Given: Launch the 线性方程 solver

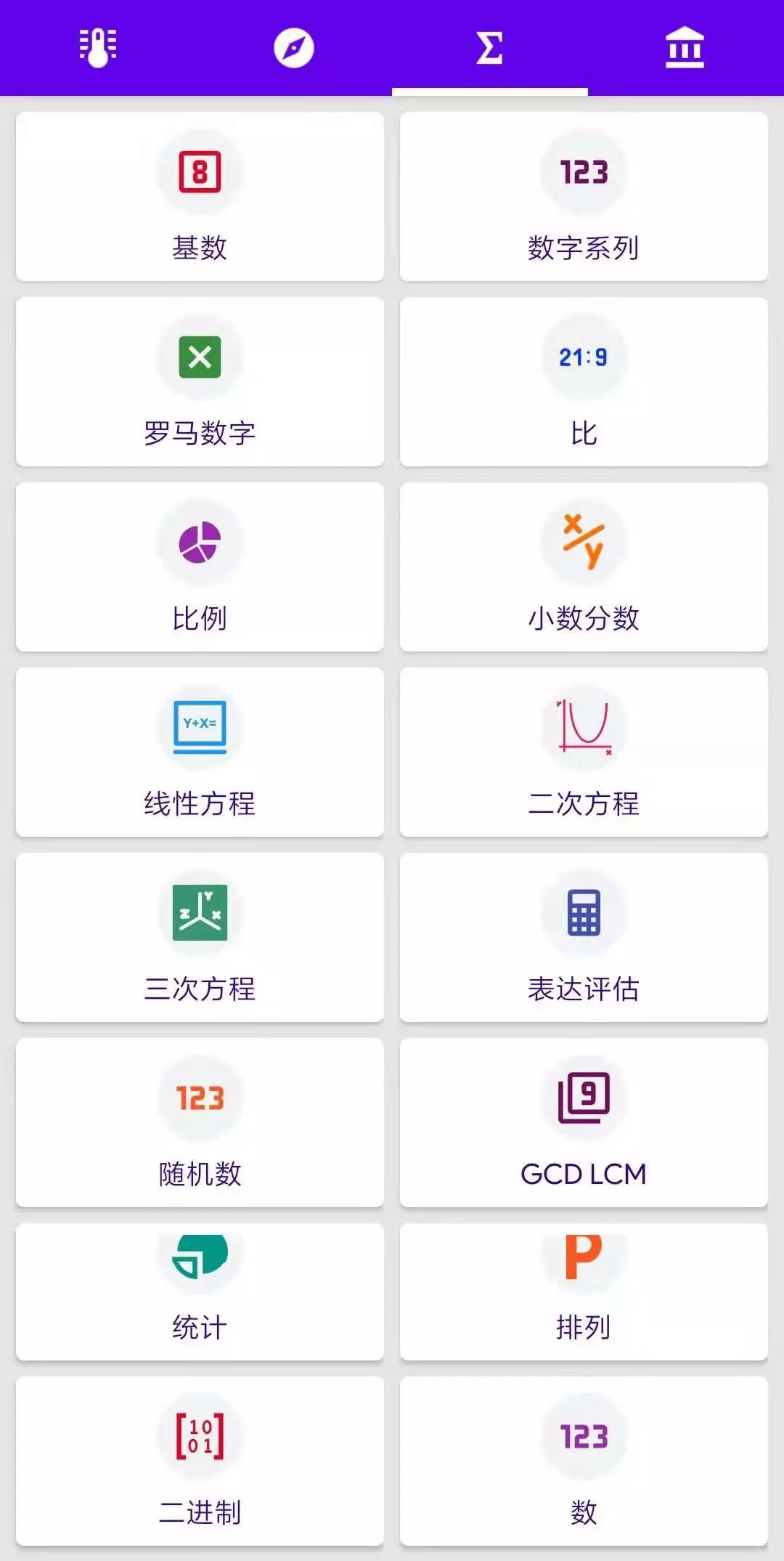Looking at the screenshot, I should [200, 753].
